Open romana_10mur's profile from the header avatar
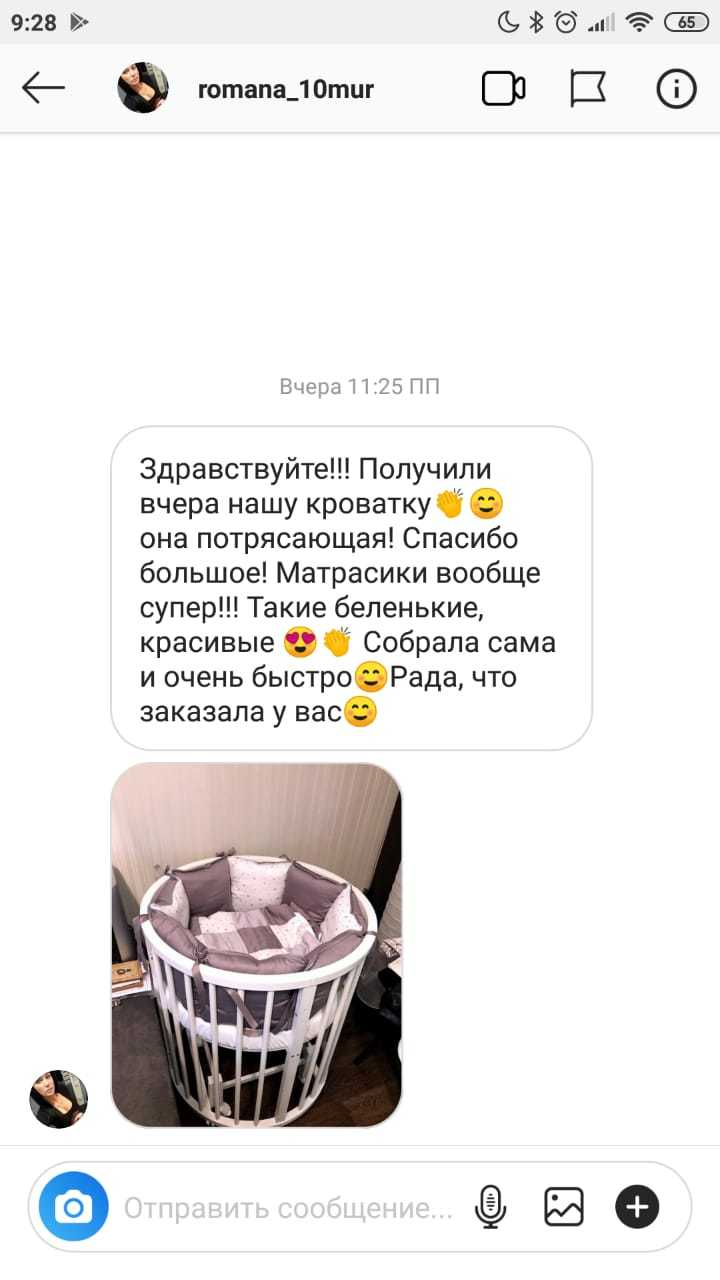 pos(143,89)
